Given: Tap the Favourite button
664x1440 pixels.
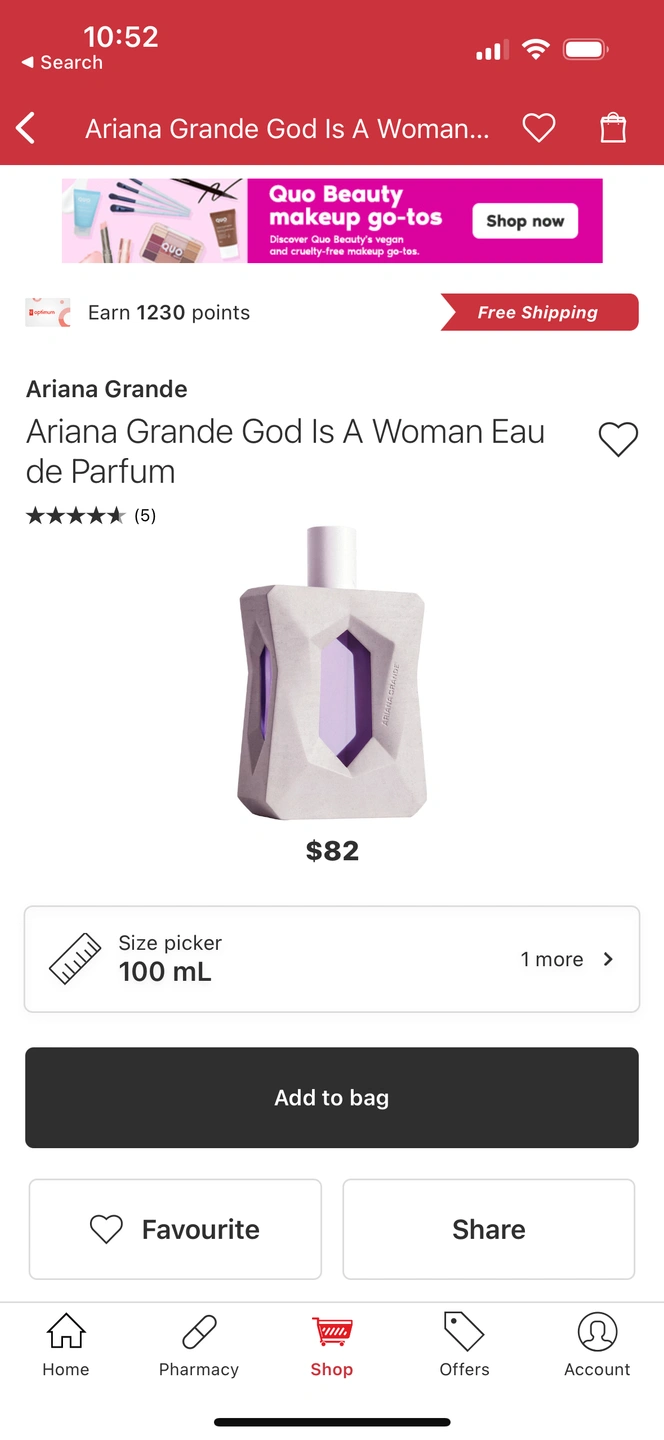Looking at the screenshot, I should [176, 1229].
